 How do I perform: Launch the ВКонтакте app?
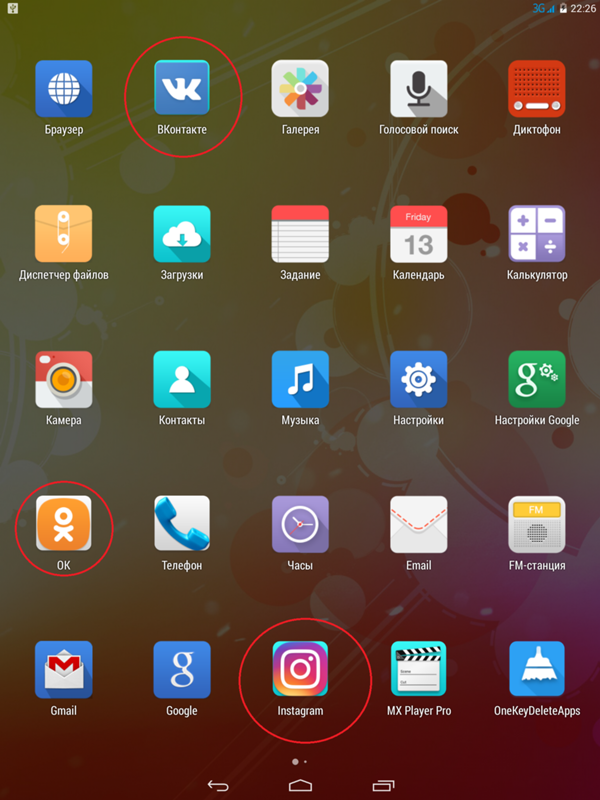[182, 89]
